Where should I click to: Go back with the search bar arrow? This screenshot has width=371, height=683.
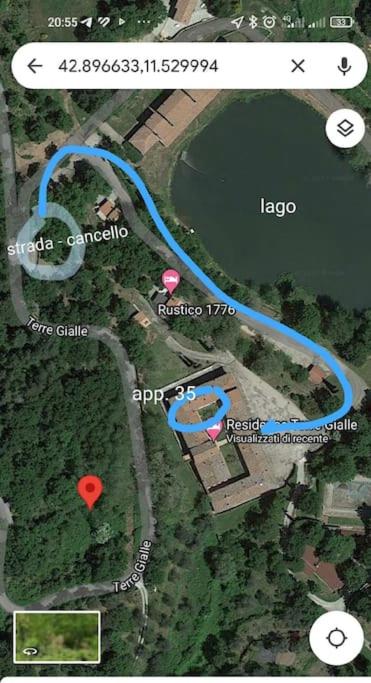[35, 66]
